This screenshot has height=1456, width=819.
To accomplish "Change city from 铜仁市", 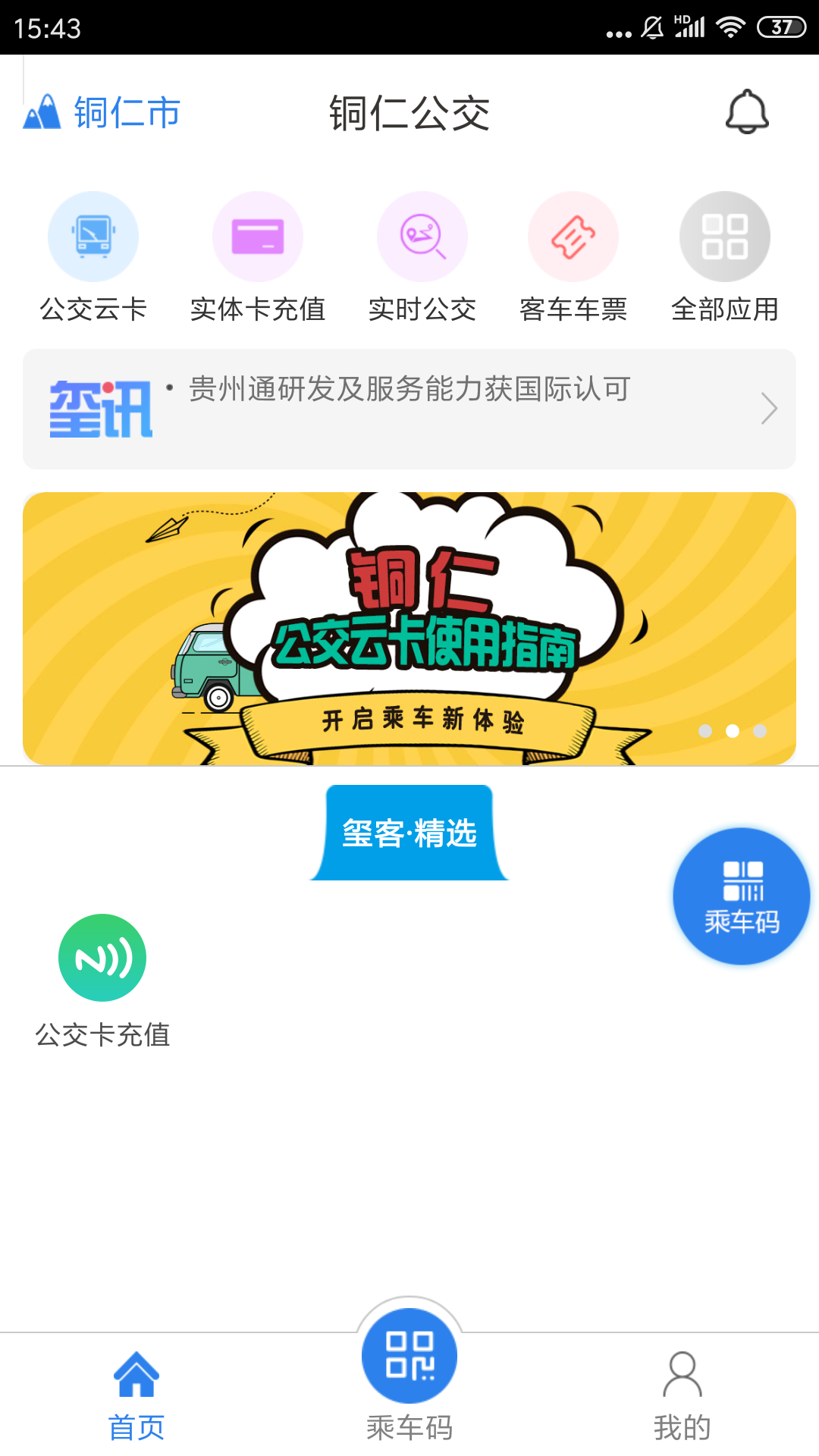I will point(102,112).
